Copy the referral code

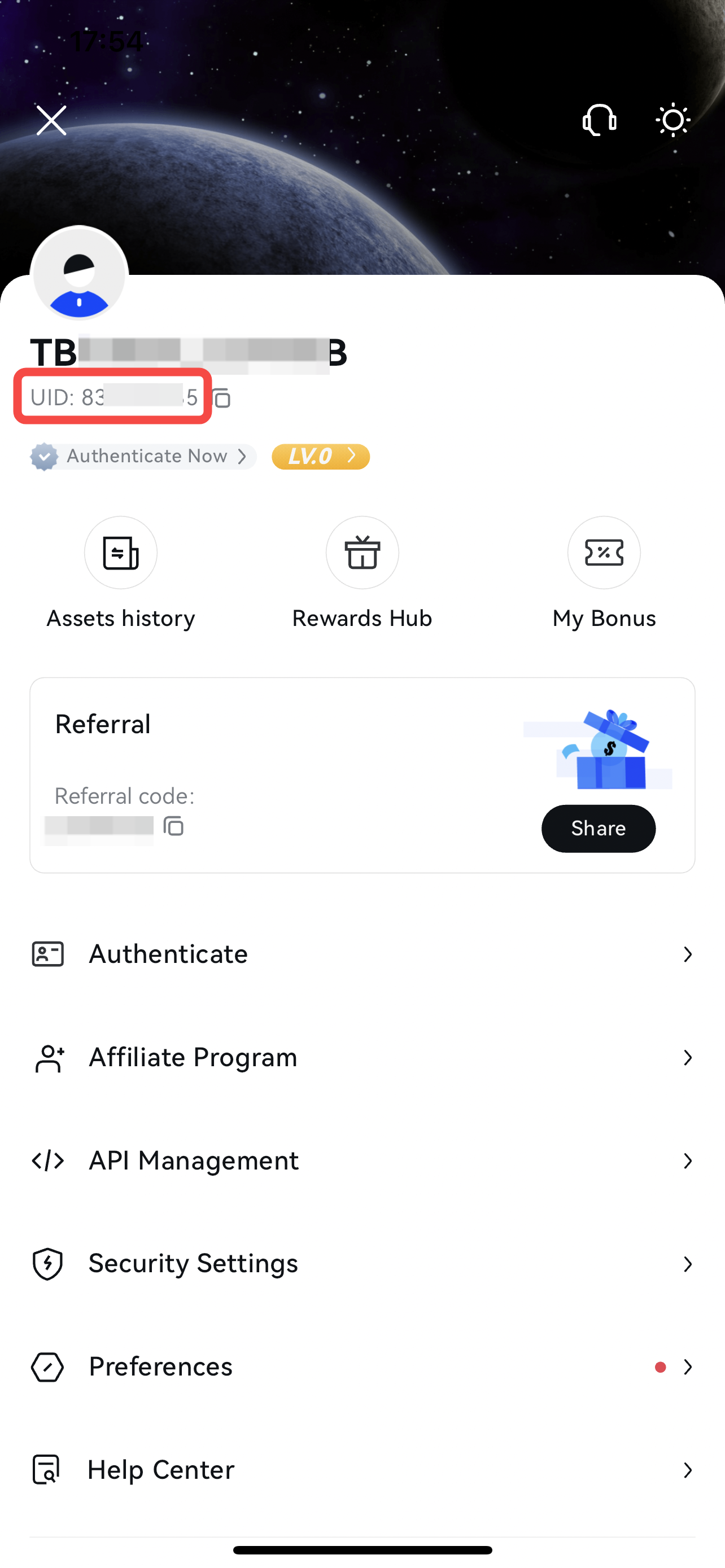[x=174, y=826]
